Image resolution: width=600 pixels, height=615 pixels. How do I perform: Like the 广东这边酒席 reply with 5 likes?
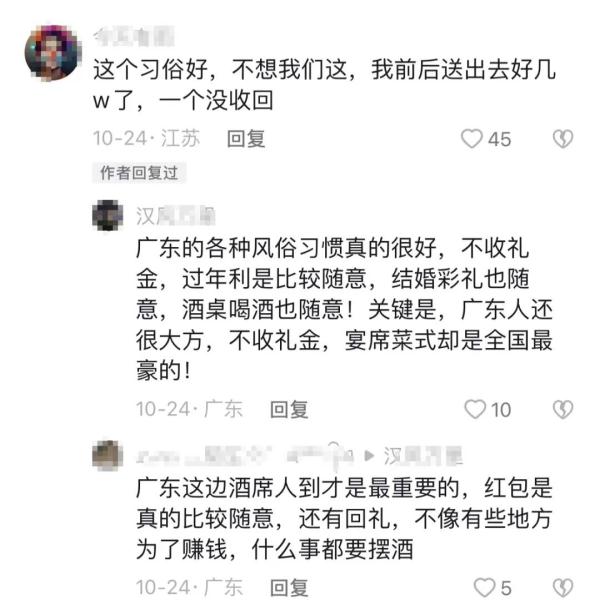pos(483,586)
